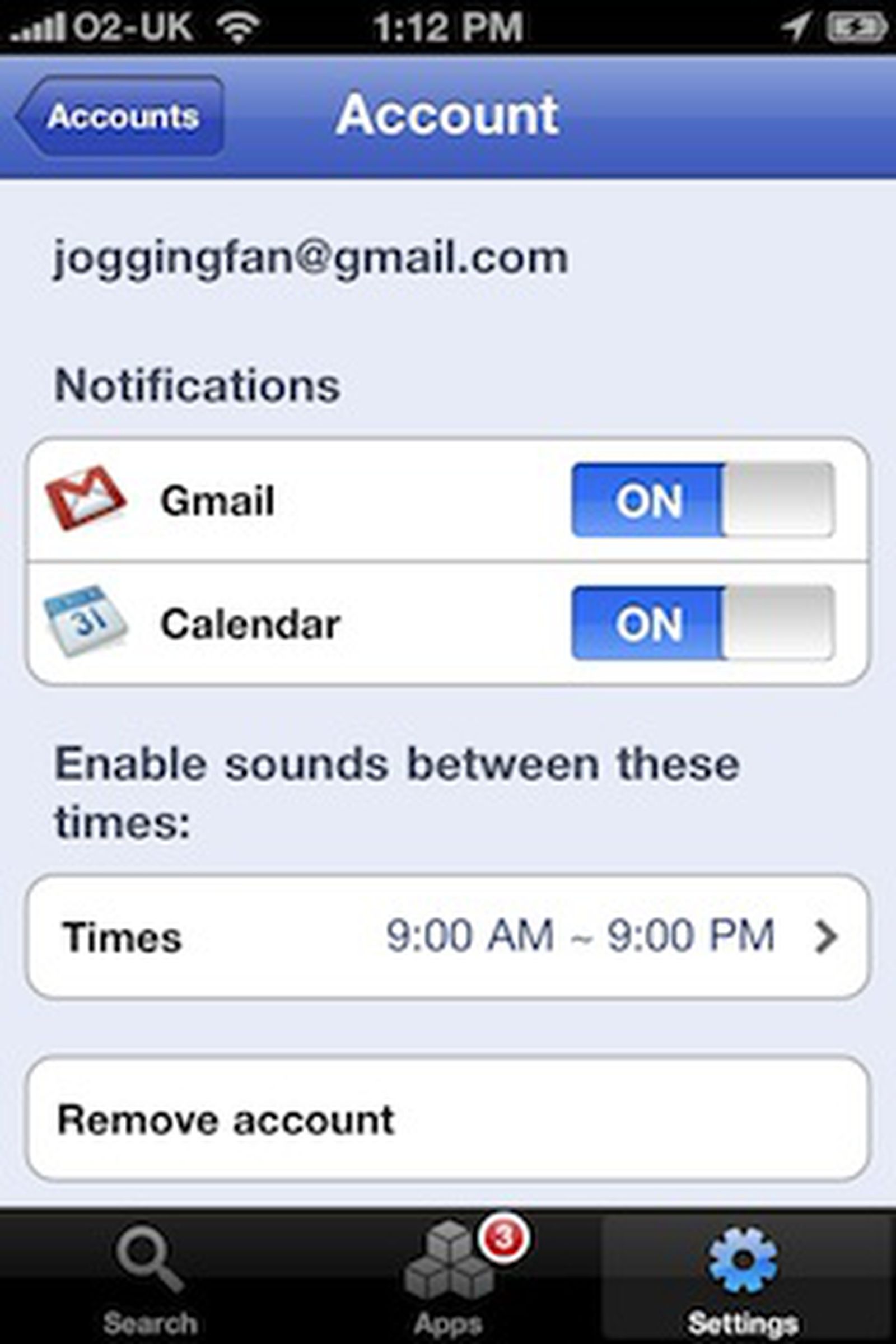
Task: Go back to the Accounts list
Action: pos(121,116)
